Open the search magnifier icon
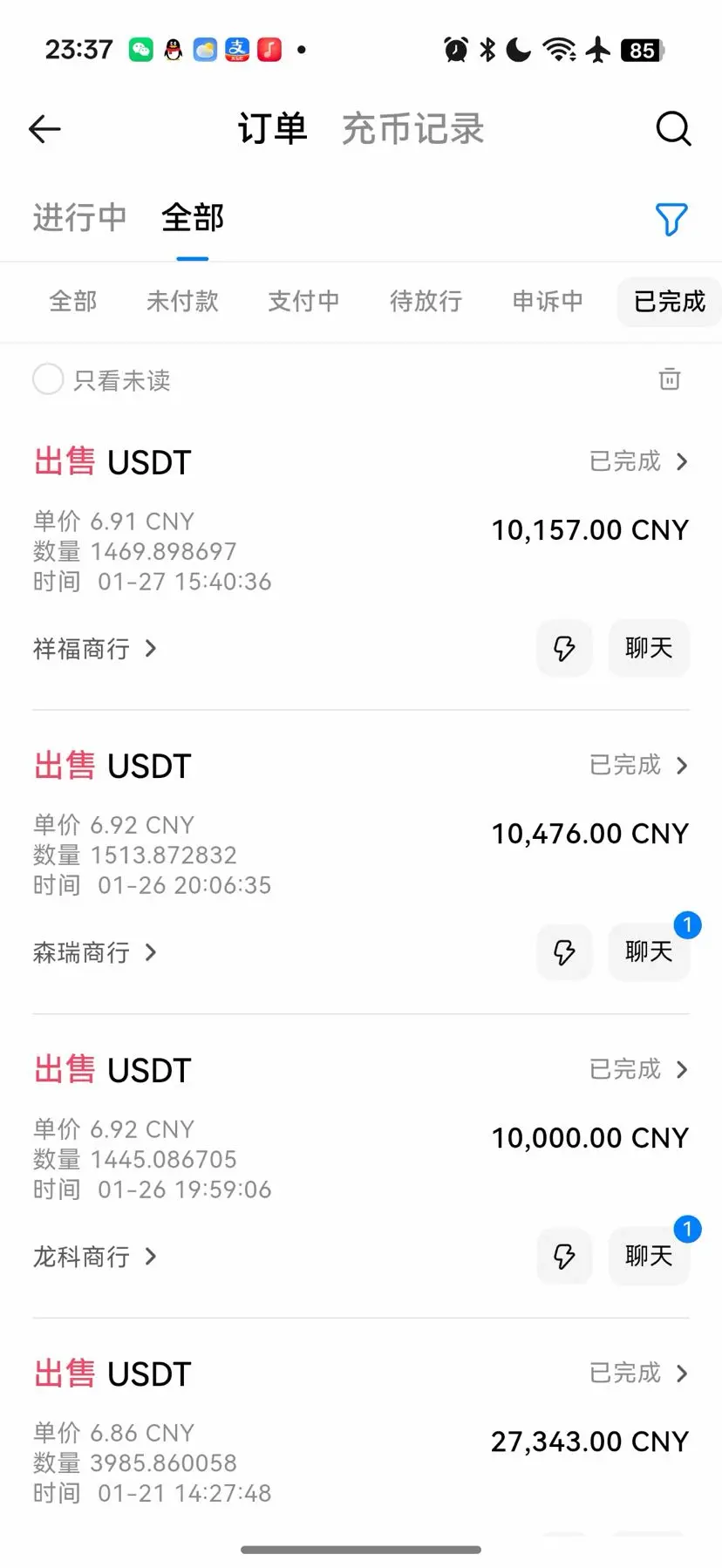722x1568 pixels. [x=672, y=129]
